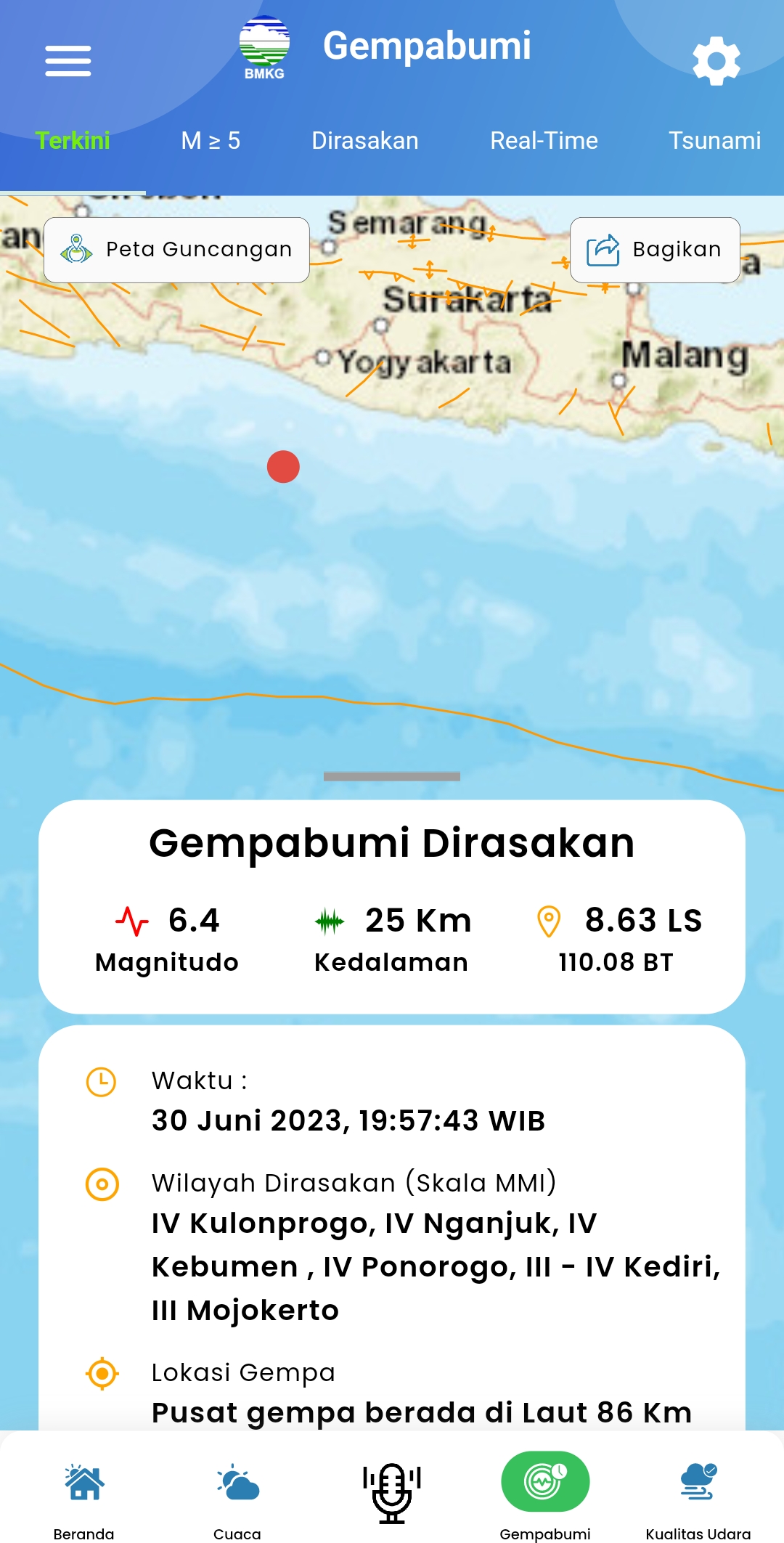This screenshot has width=784, height=1543.
Task: Switch to the Dirasakan tab
Action: (x=364, y=140)
